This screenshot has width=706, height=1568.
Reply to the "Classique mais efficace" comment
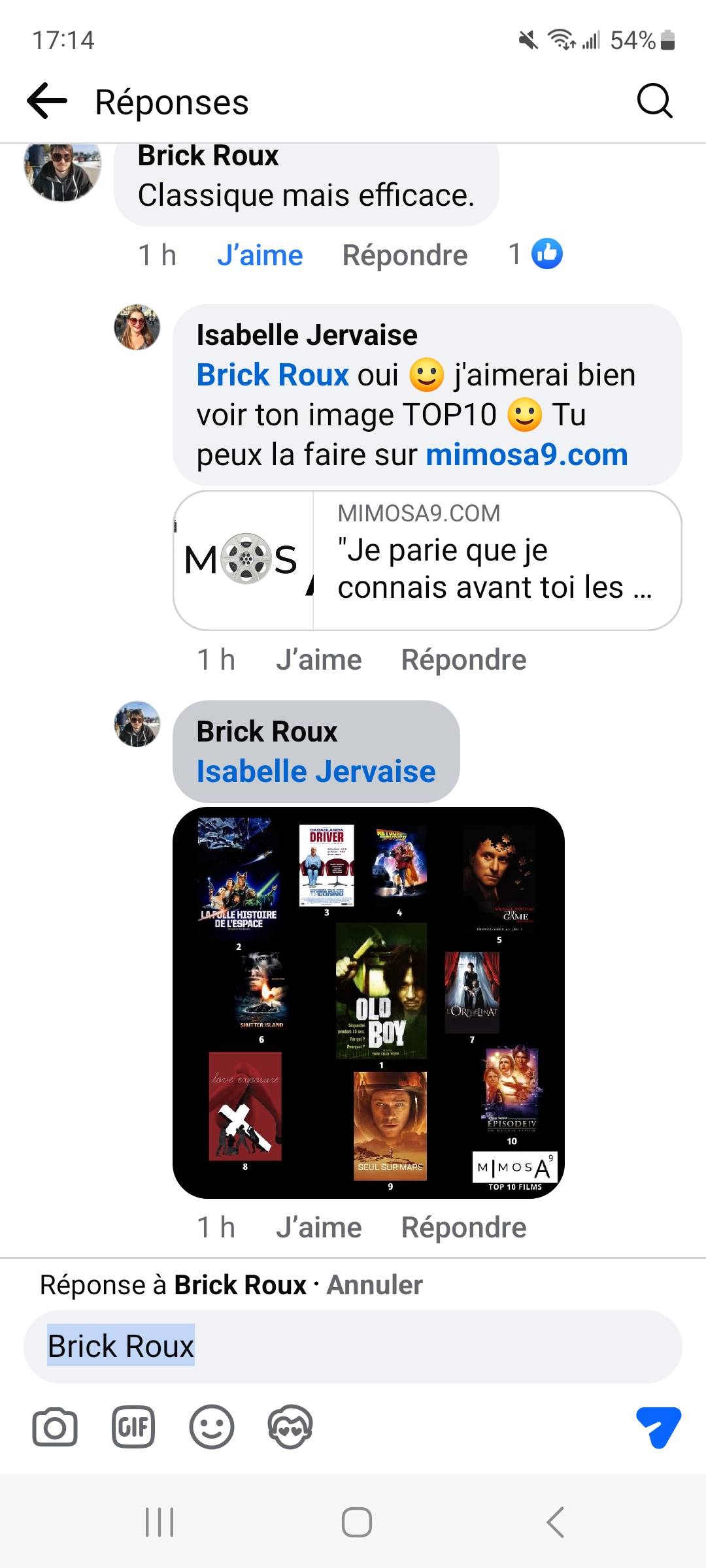(405, 255)
